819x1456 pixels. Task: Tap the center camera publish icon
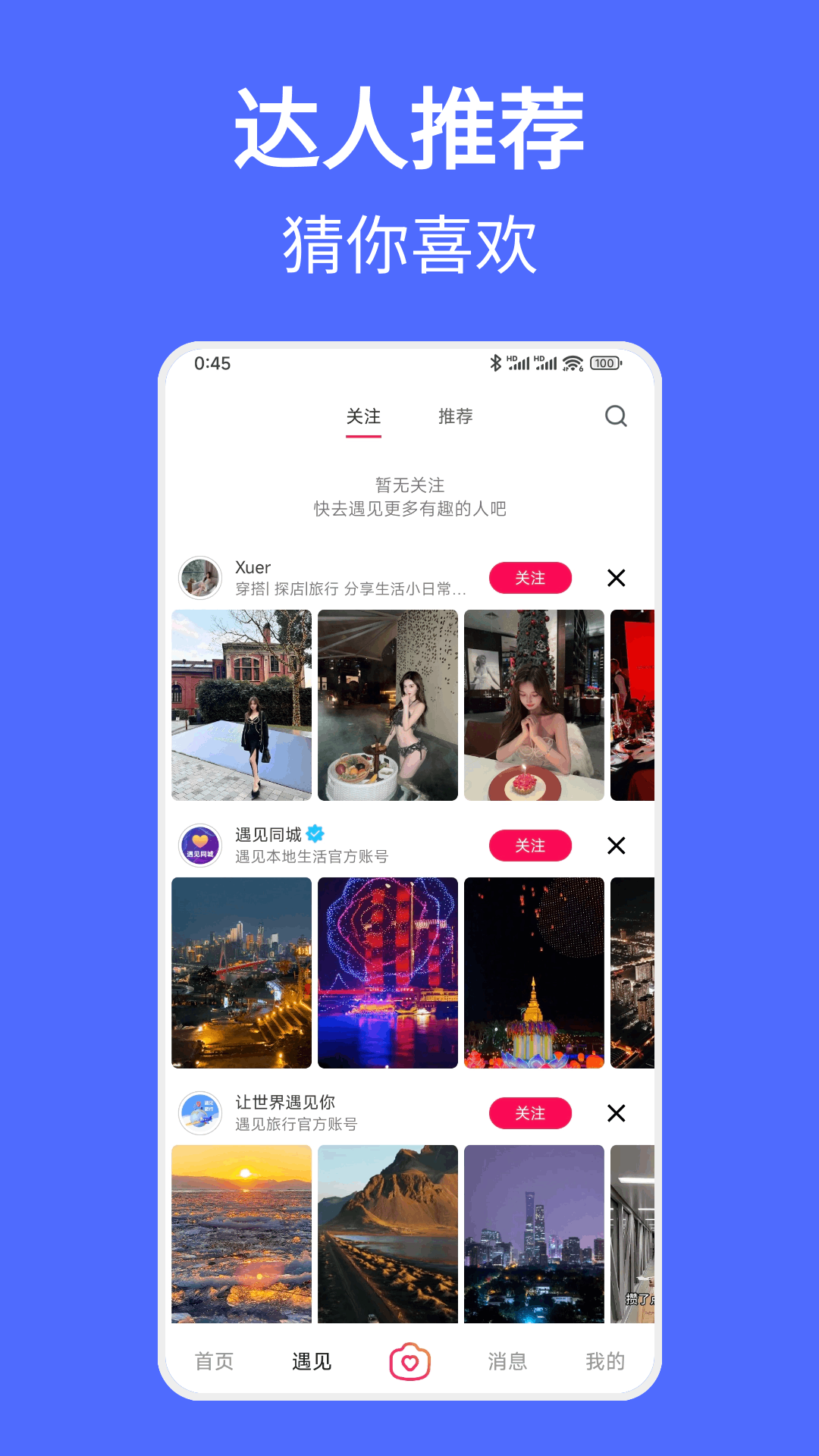(409, 1357)
